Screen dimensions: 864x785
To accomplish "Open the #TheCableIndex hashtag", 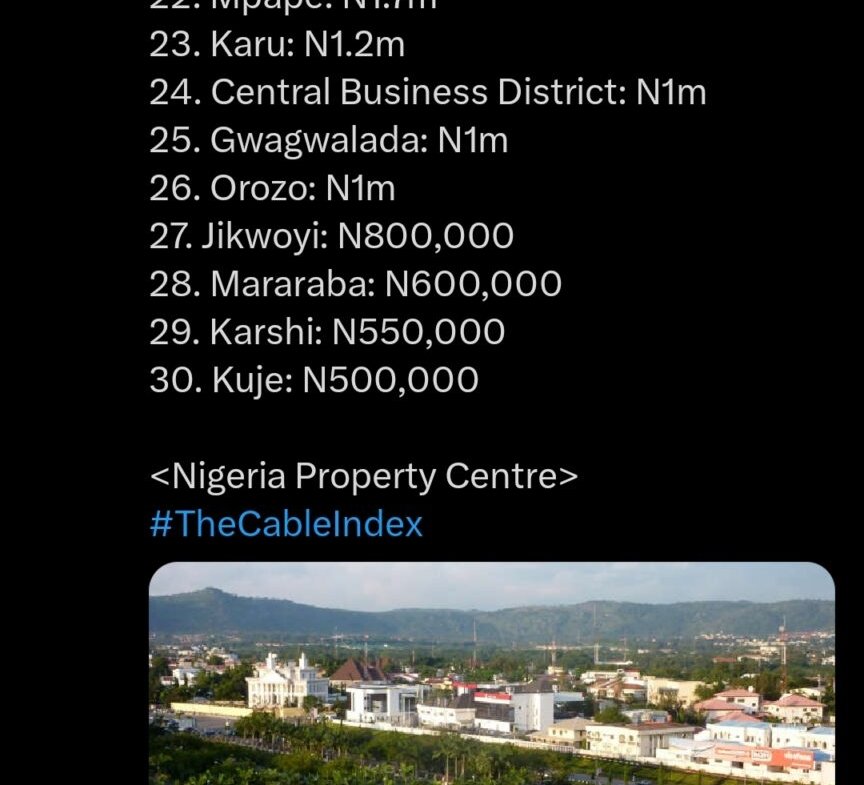I will click(286, 524).
